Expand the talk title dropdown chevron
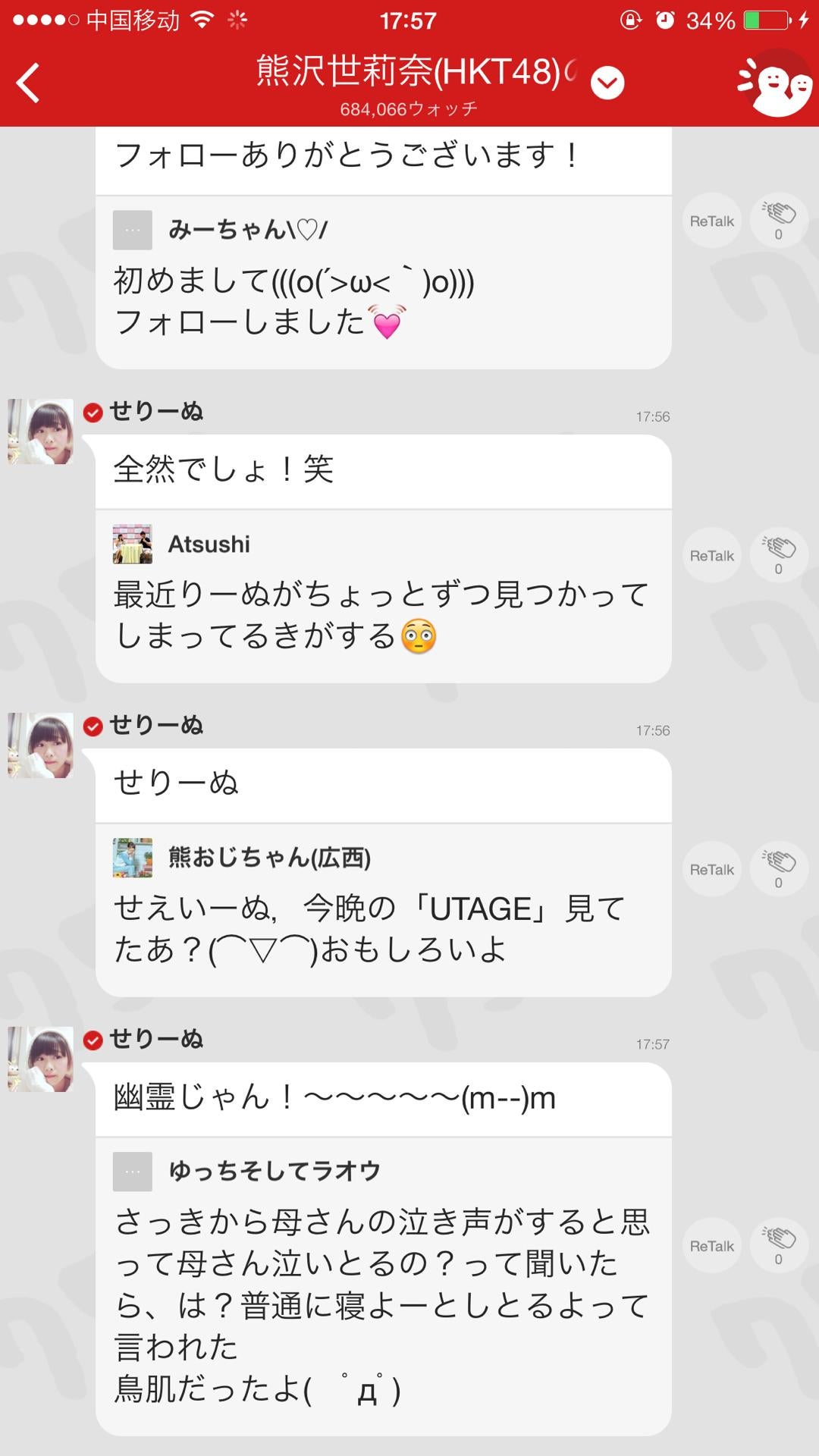Viewport: 819px width, 1456px height. [x=607, y=83]
